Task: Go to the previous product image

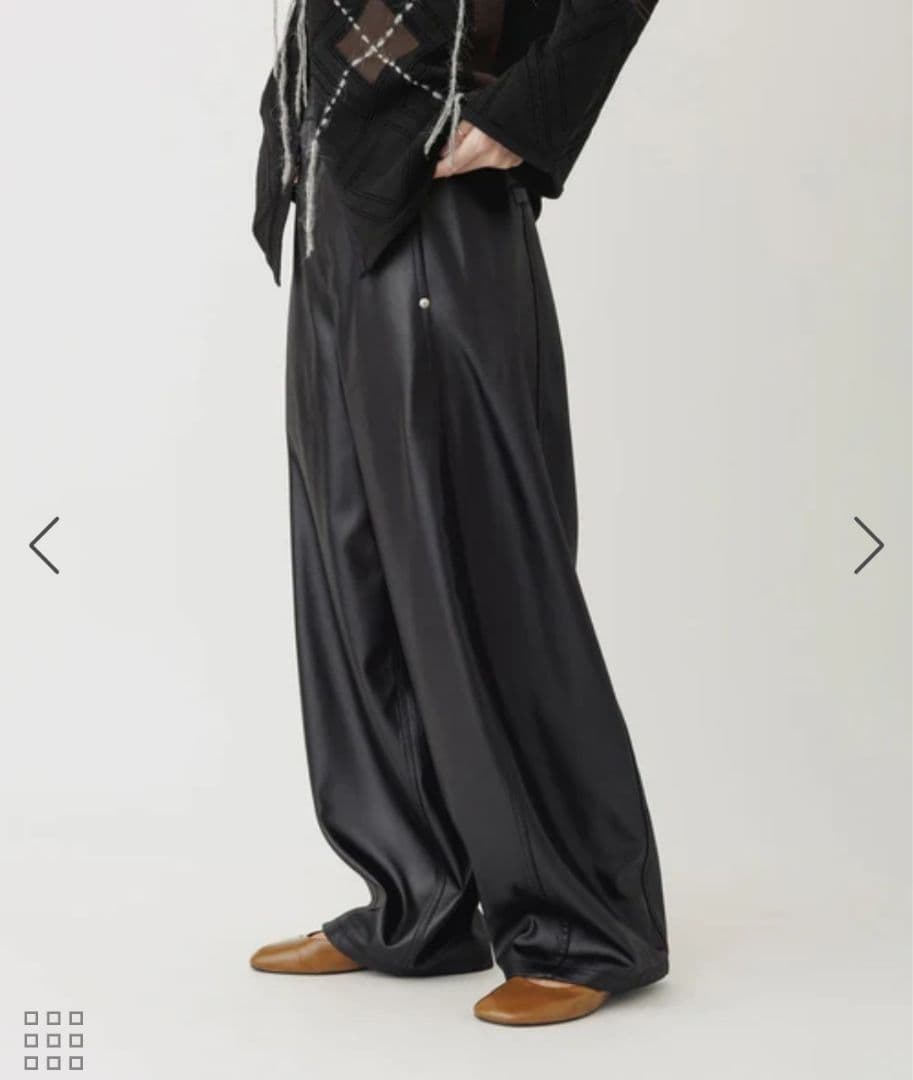Action: (44, 545)
